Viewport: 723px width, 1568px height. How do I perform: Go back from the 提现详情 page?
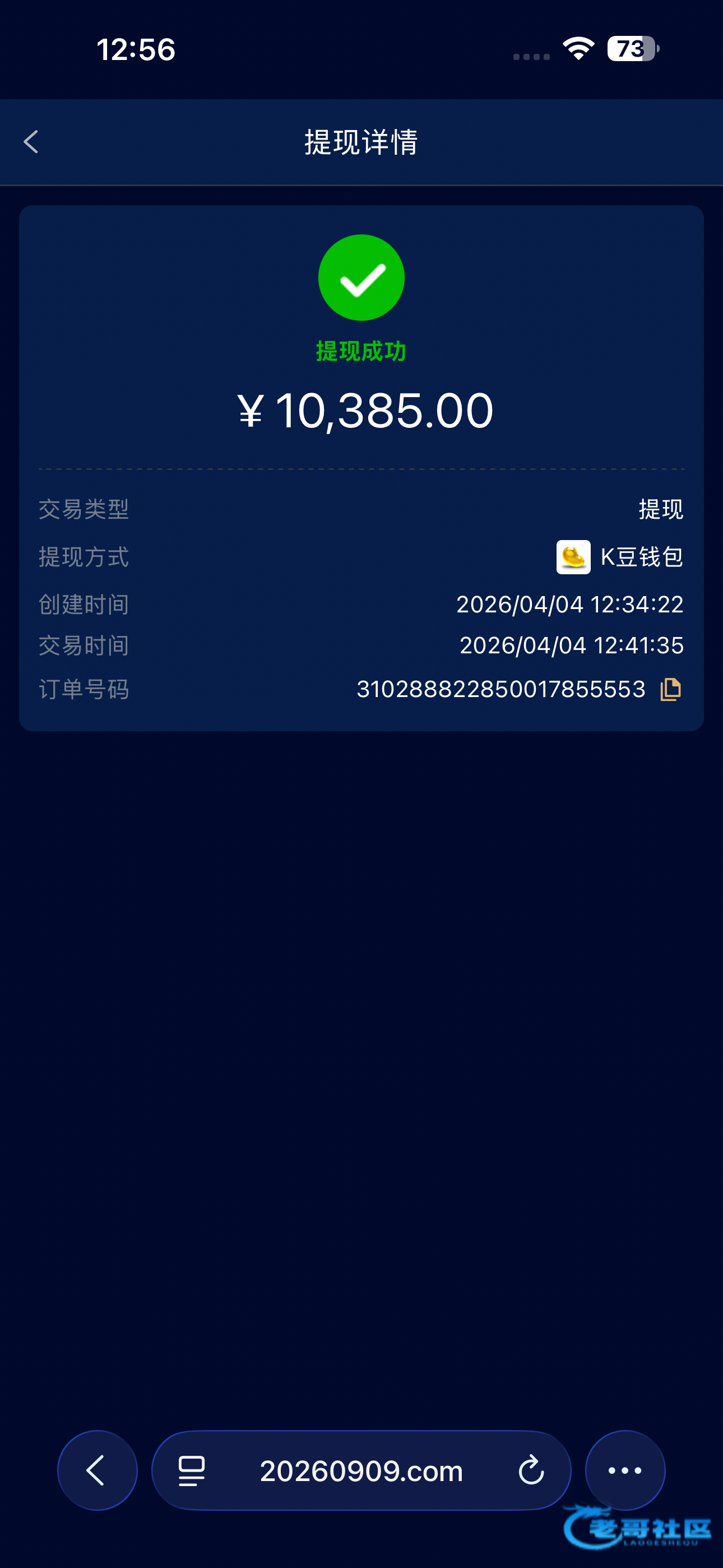pyautogui.click(x=31, y=142)
